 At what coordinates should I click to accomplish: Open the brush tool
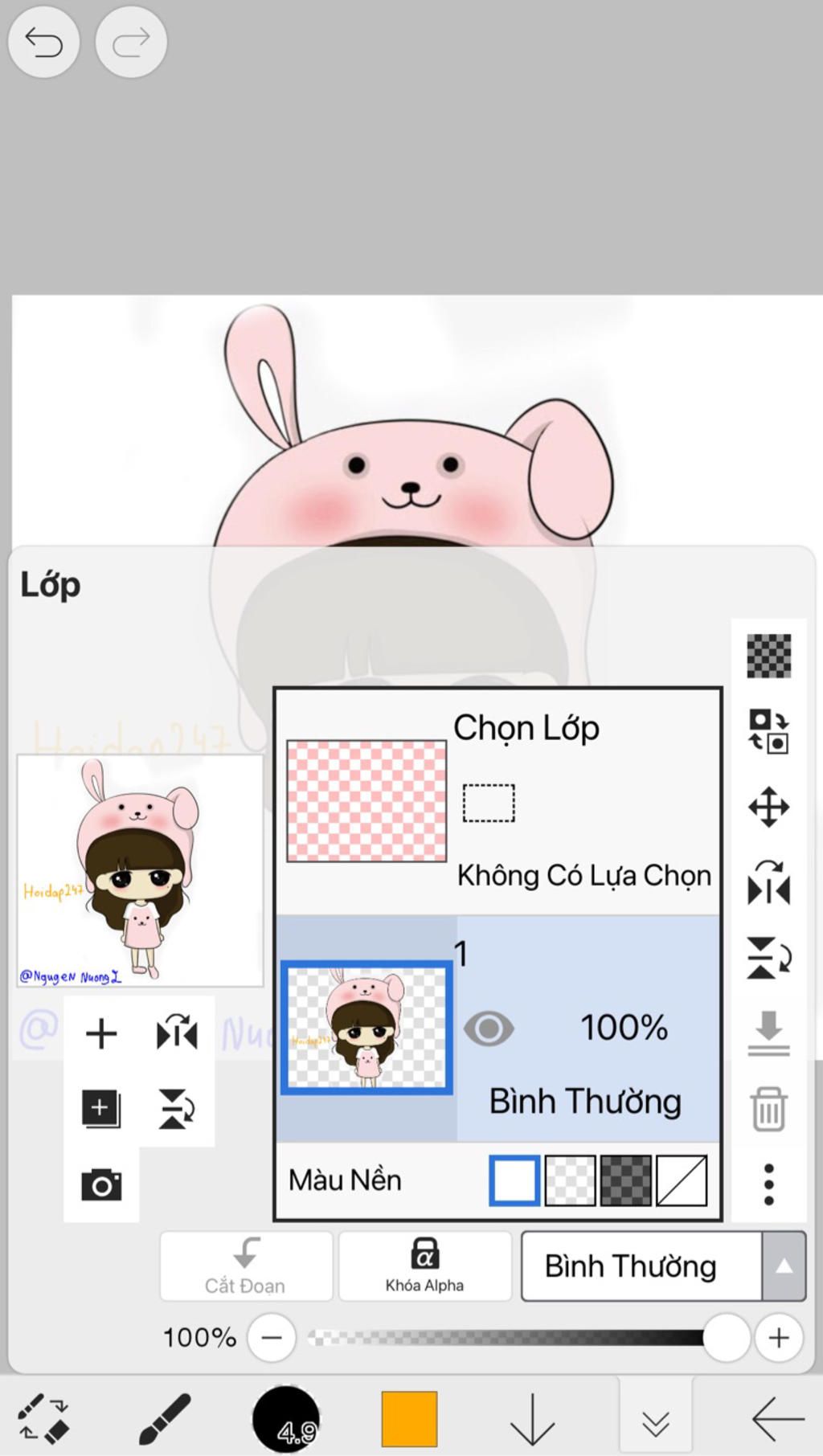[x=165, y=1419]
